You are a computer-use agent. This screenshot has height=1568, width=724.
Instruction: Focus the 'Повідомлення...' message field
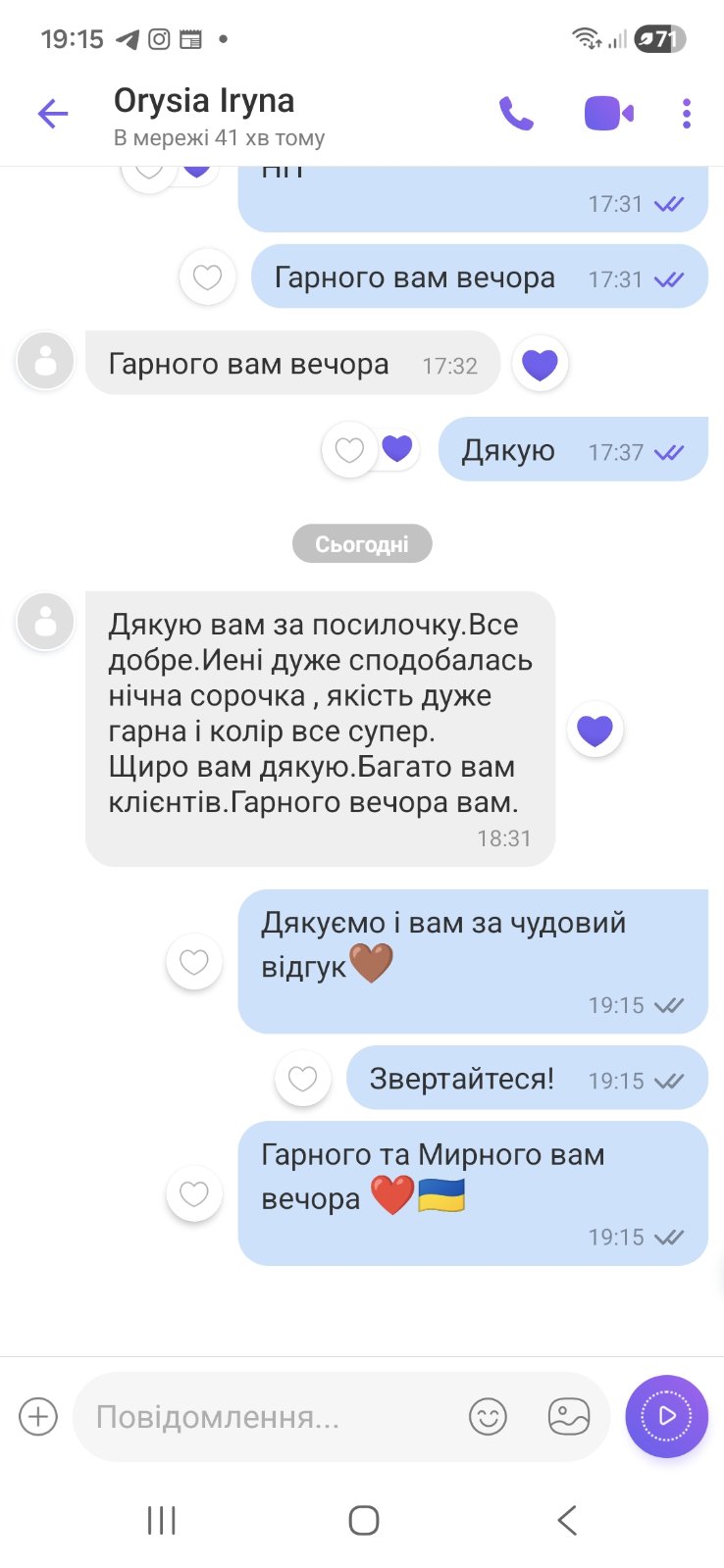pos(265,1417)
